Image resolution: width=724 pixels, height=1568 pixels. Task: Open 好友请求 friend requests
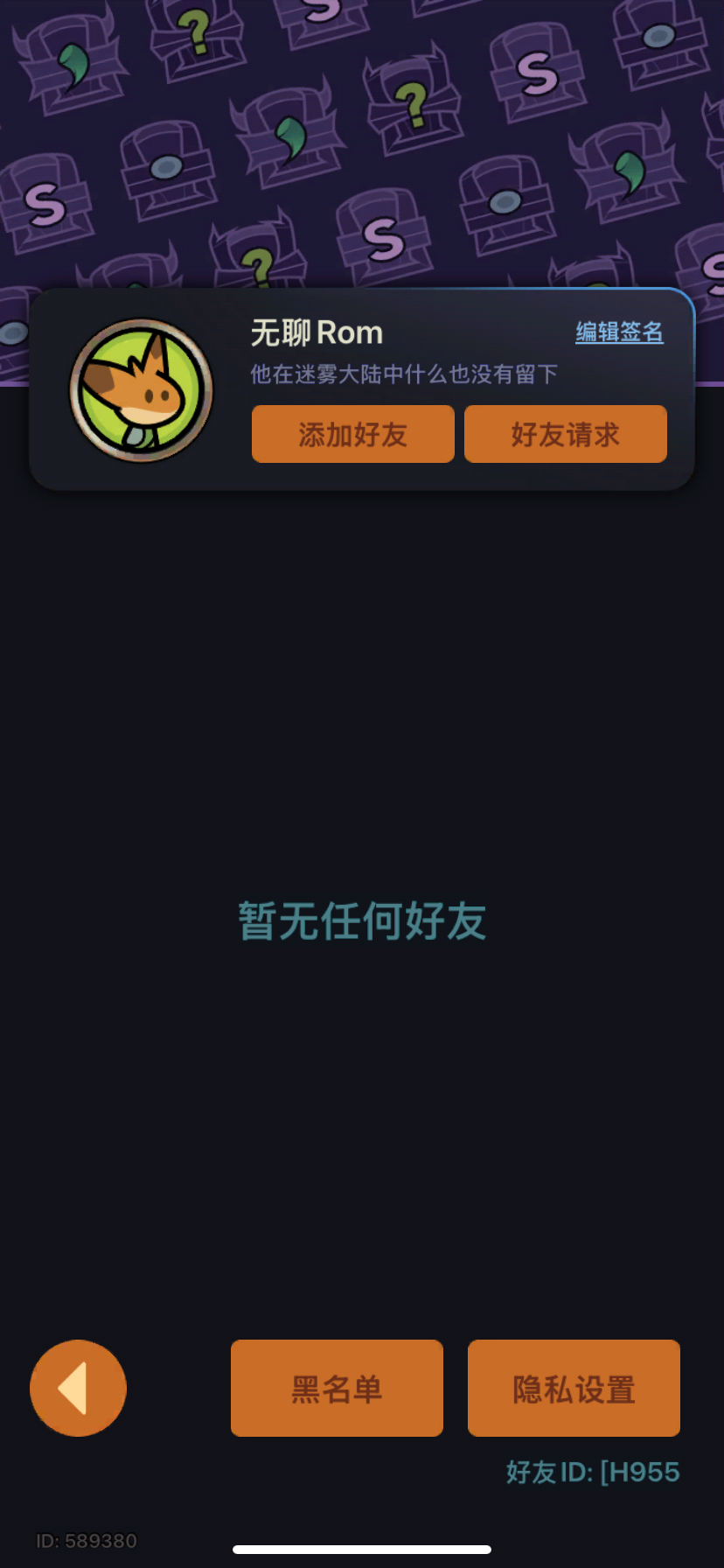coord(565,433)
